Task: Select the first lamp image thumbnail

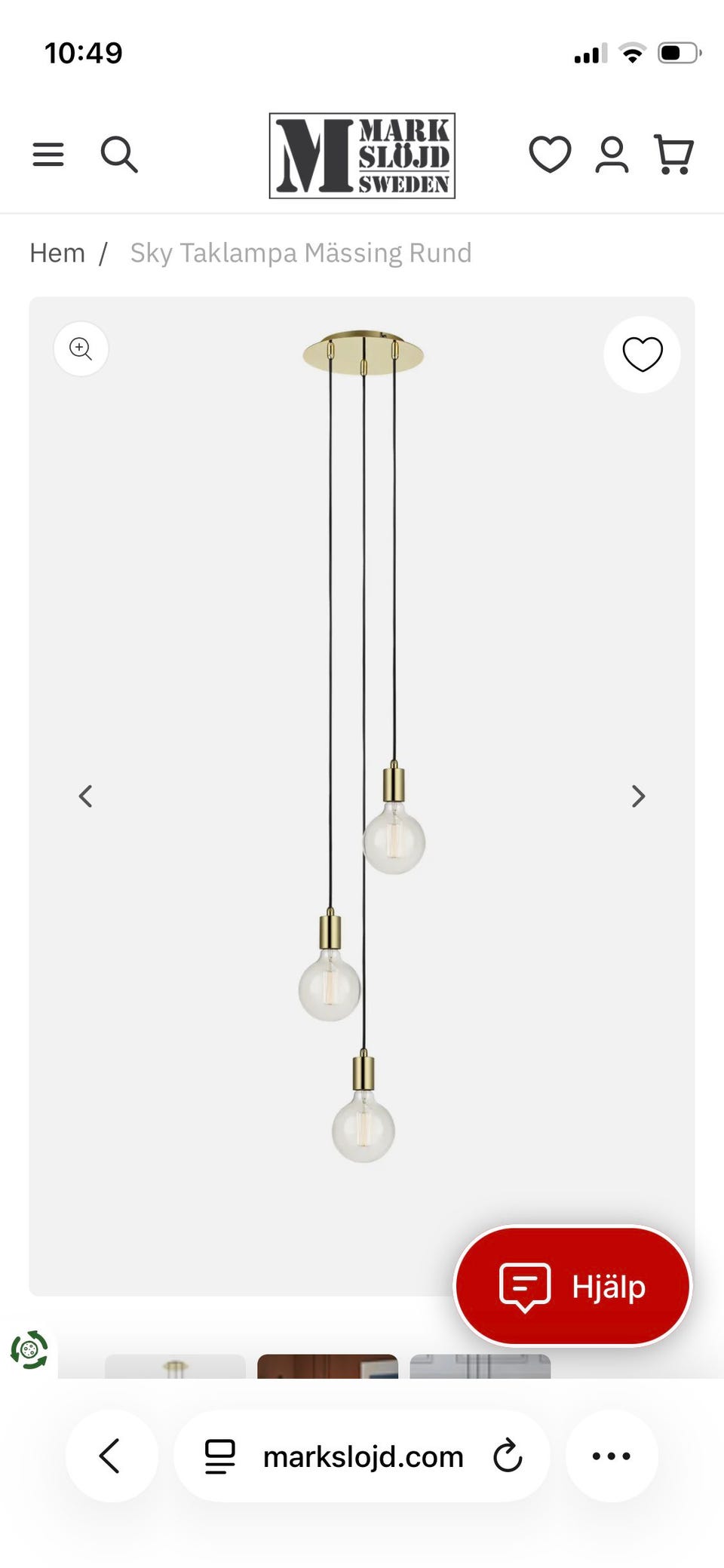Action: [x=175, y=1366]
